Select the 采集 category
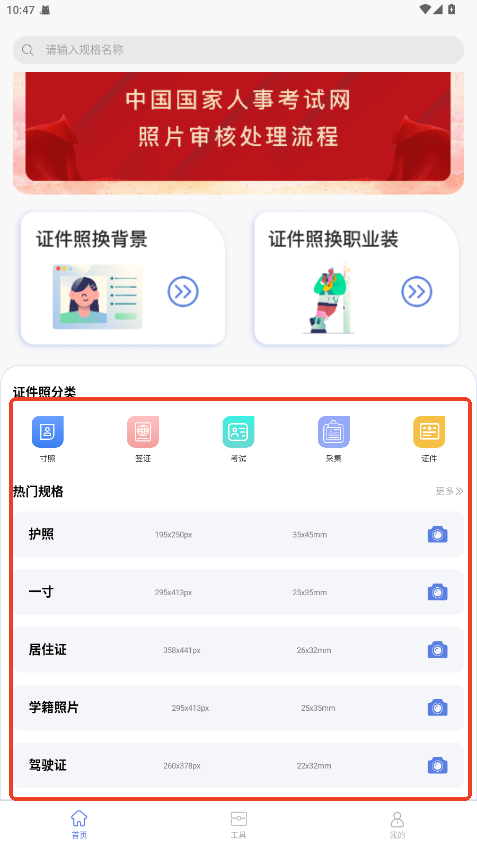Viewport: 477px width, 848px height. pos(334,439)
